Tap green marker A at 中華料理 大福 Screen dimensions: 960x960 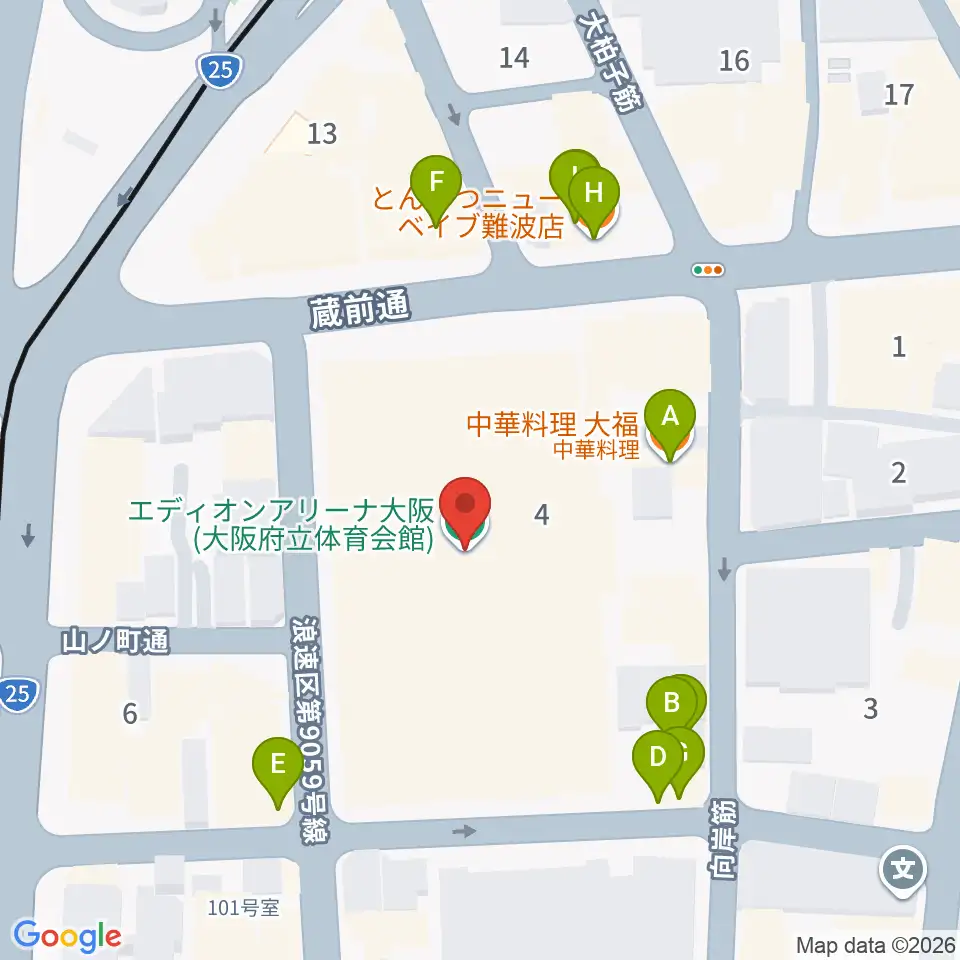coord(670,420)
